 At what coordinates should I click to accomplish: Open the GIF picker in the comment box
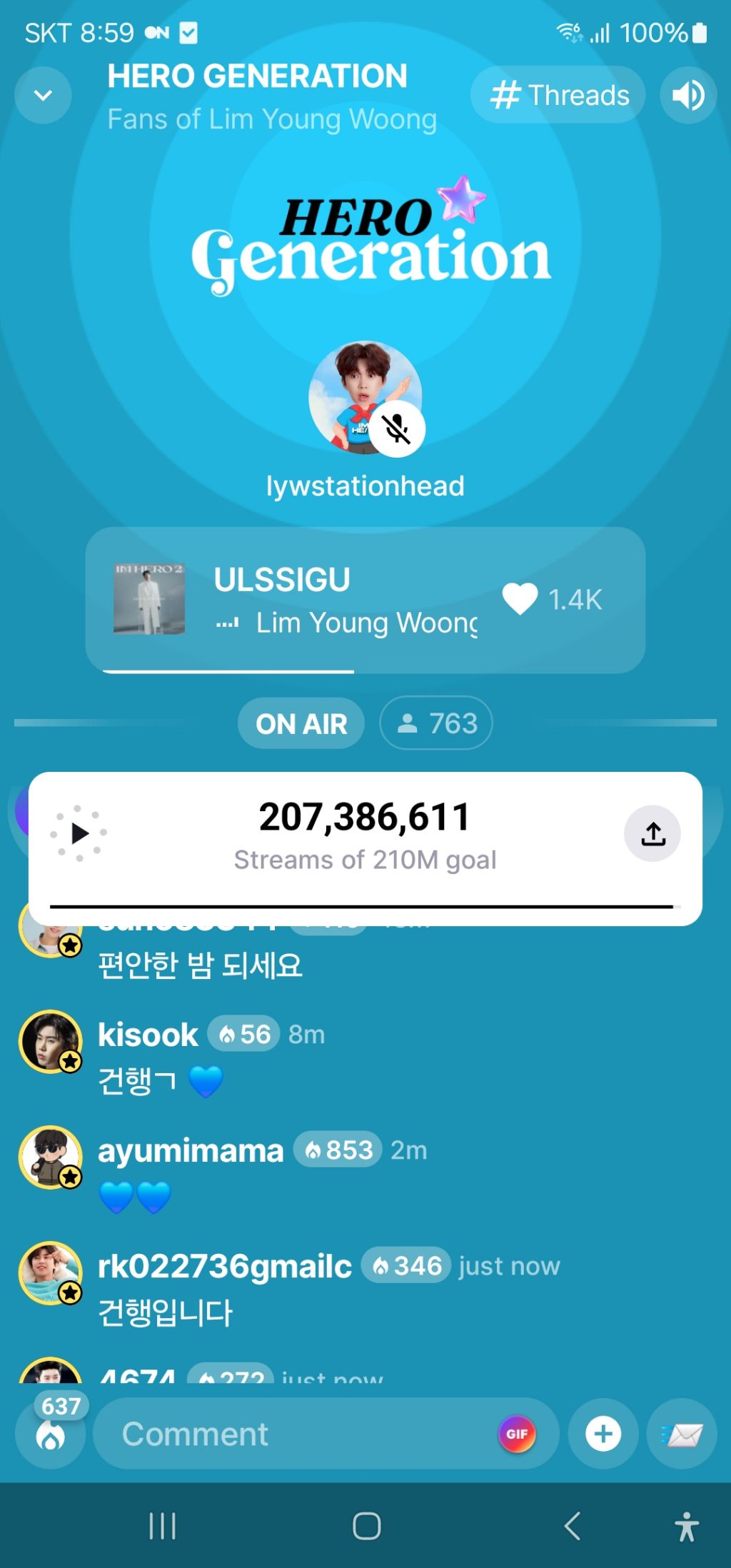pos(517,1434)
